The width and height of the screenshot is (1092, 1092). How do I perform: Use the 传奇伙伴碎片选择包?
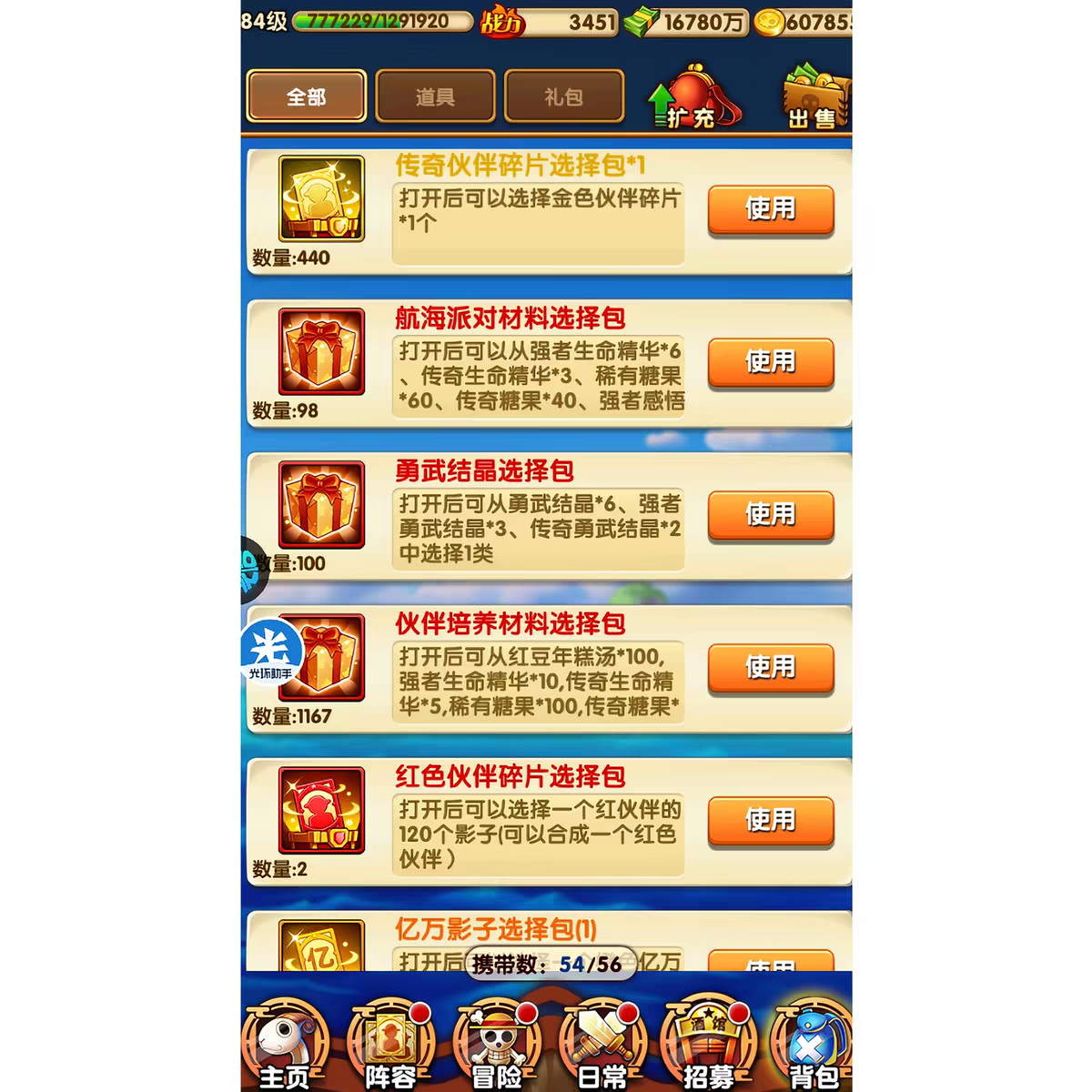771,210
